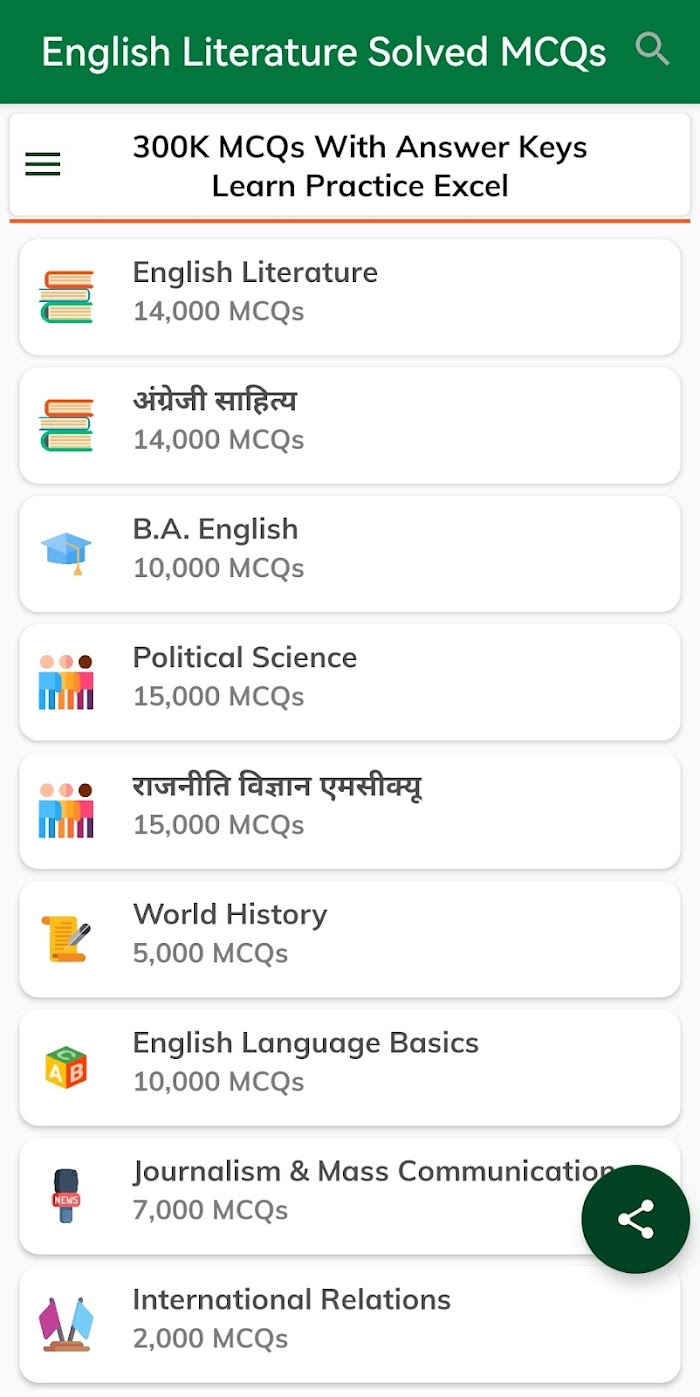Open search in the app bar
The image size is (700, 1397).
pyautogui.click(x=652, y=49)
